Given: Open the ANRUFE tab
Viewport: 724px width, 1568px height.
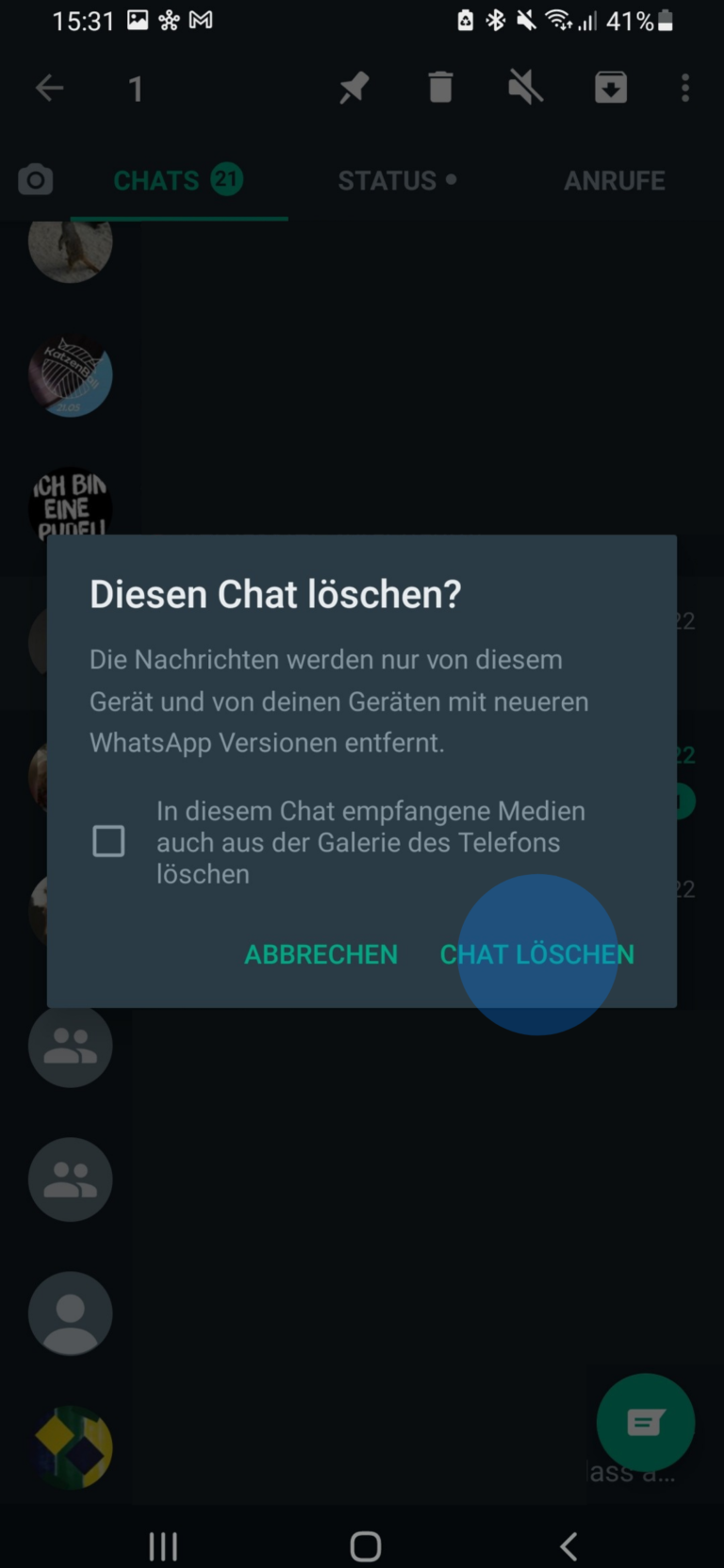Looking at the screenshot, I should click(x=615, y=180).
